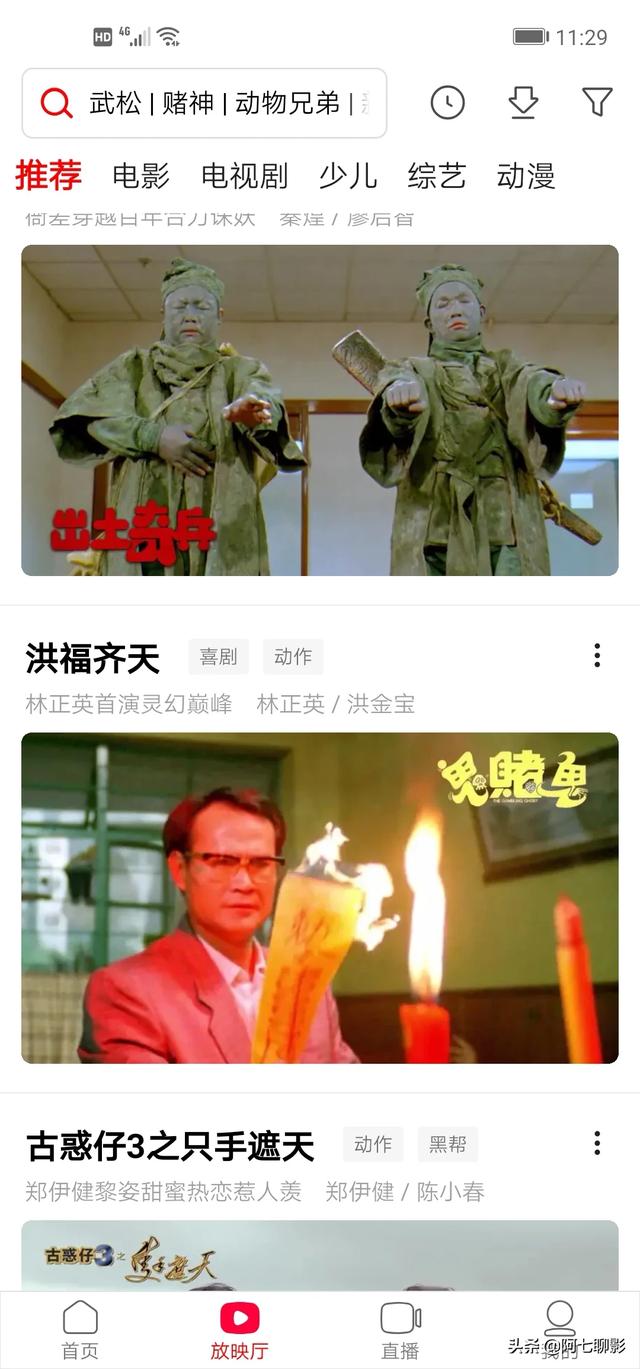Switch to the 推荐 tab
The image size is (640, 1369).
(x=48, y=175)
